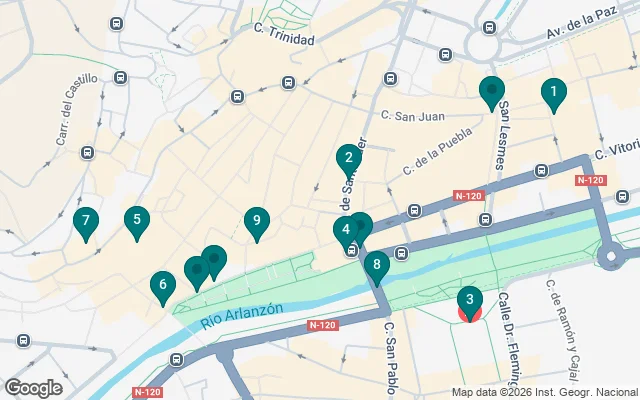Select marker number 5 on the map
Screen dimensions: 640x400
click(136, 219)
